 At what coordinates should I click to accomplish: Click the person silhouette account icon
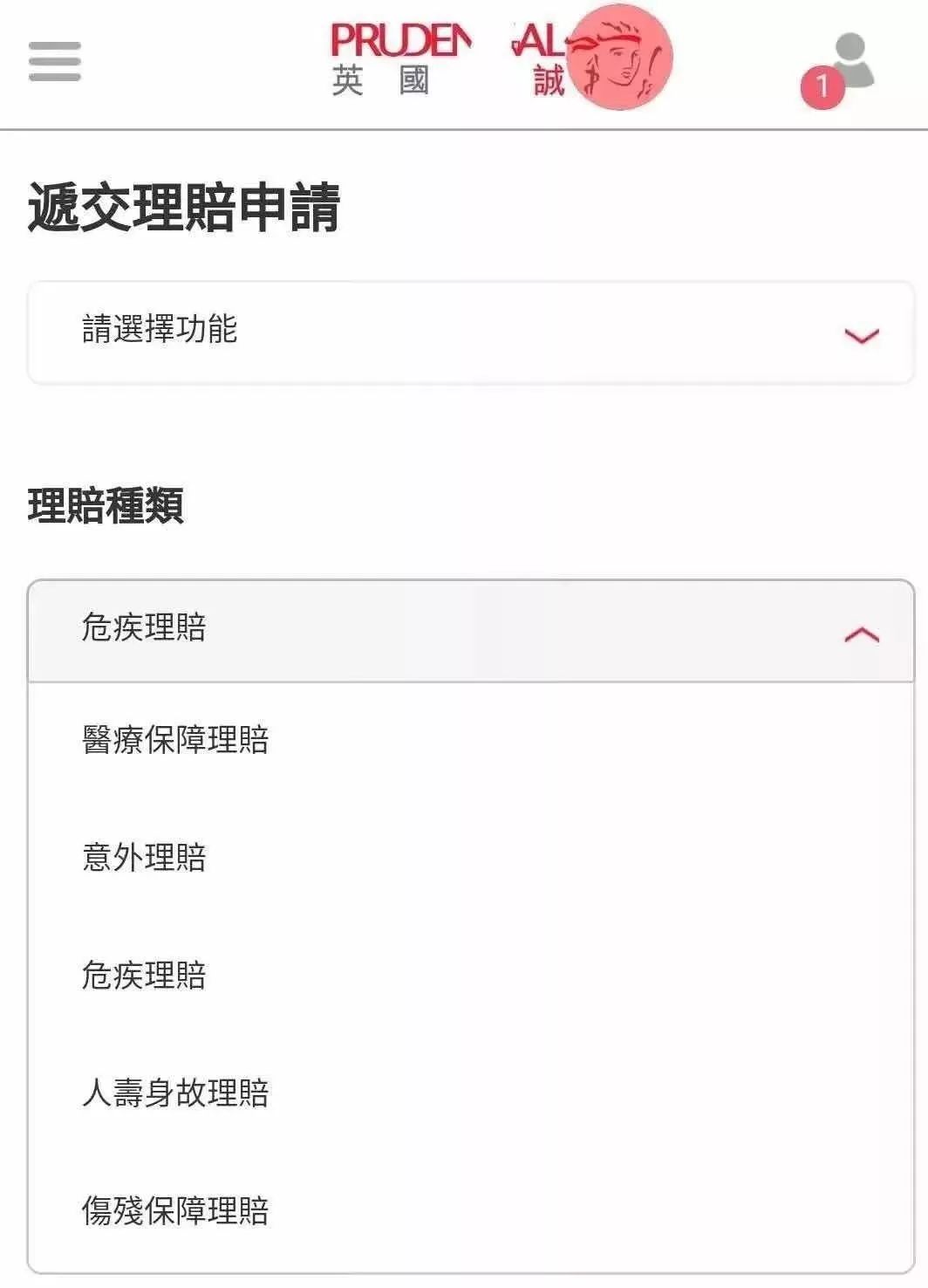coord(852,61)
